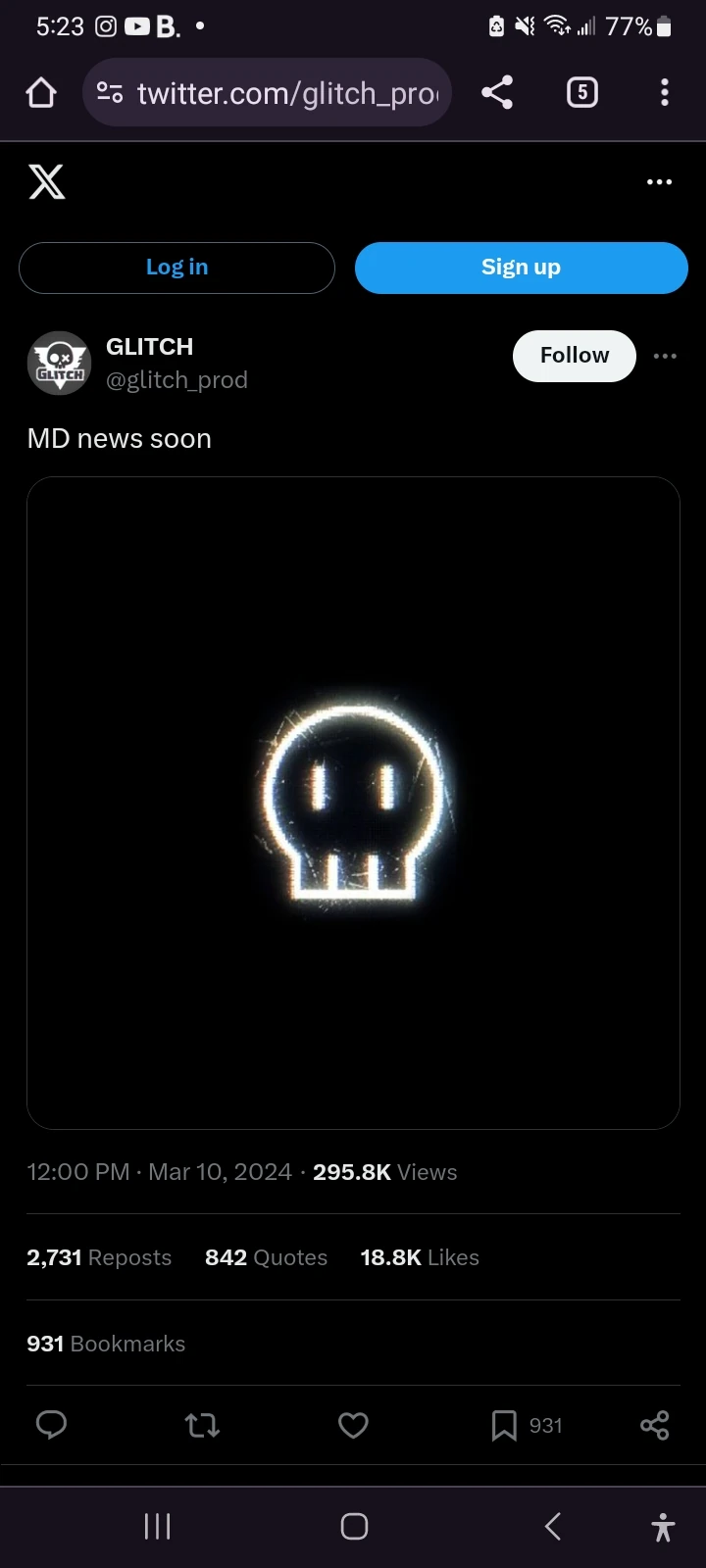Tap the Log in button
Screen dimensions: 706x1568
tap(176, 268)
